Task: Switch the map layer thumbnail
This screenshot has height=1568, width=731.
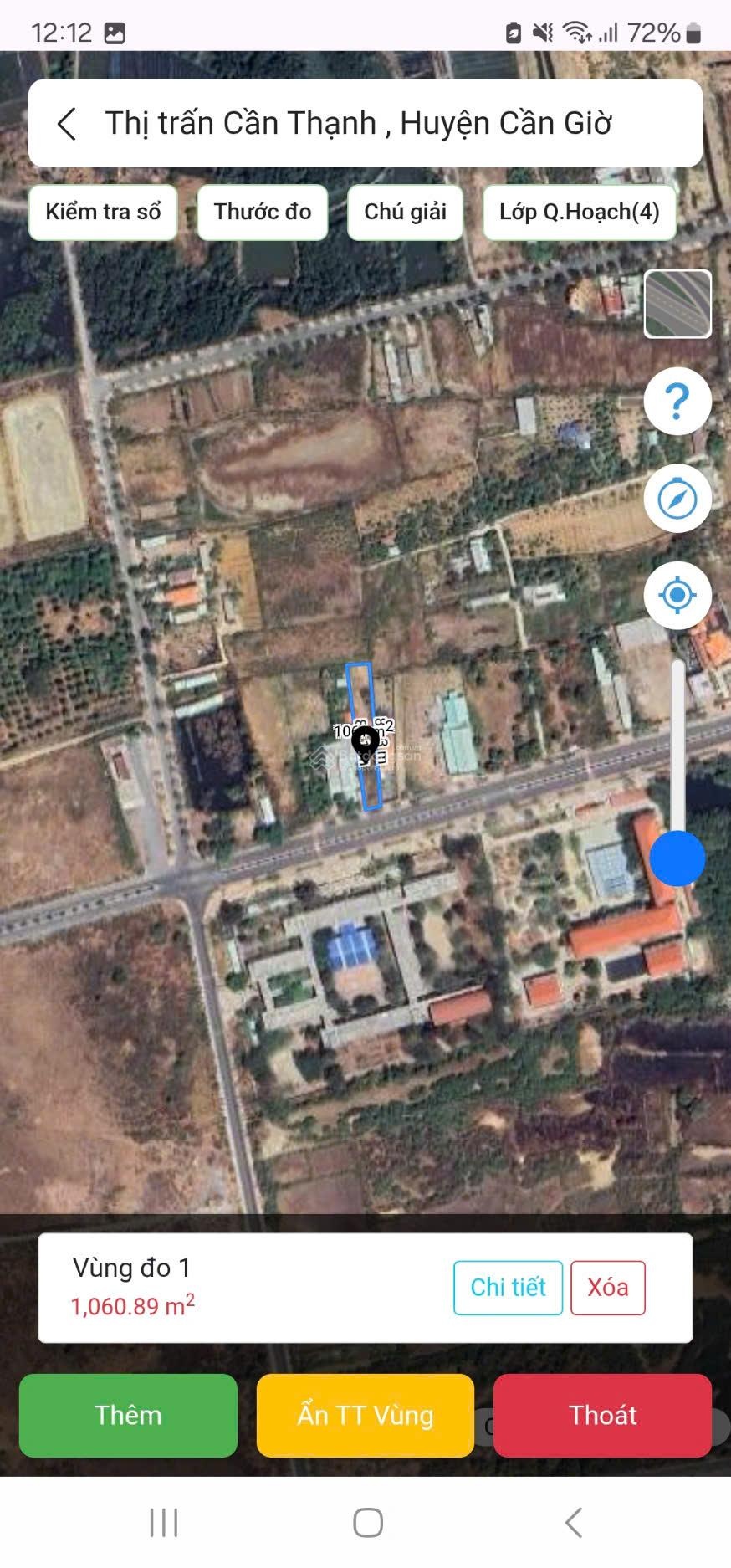Action: 677,304
